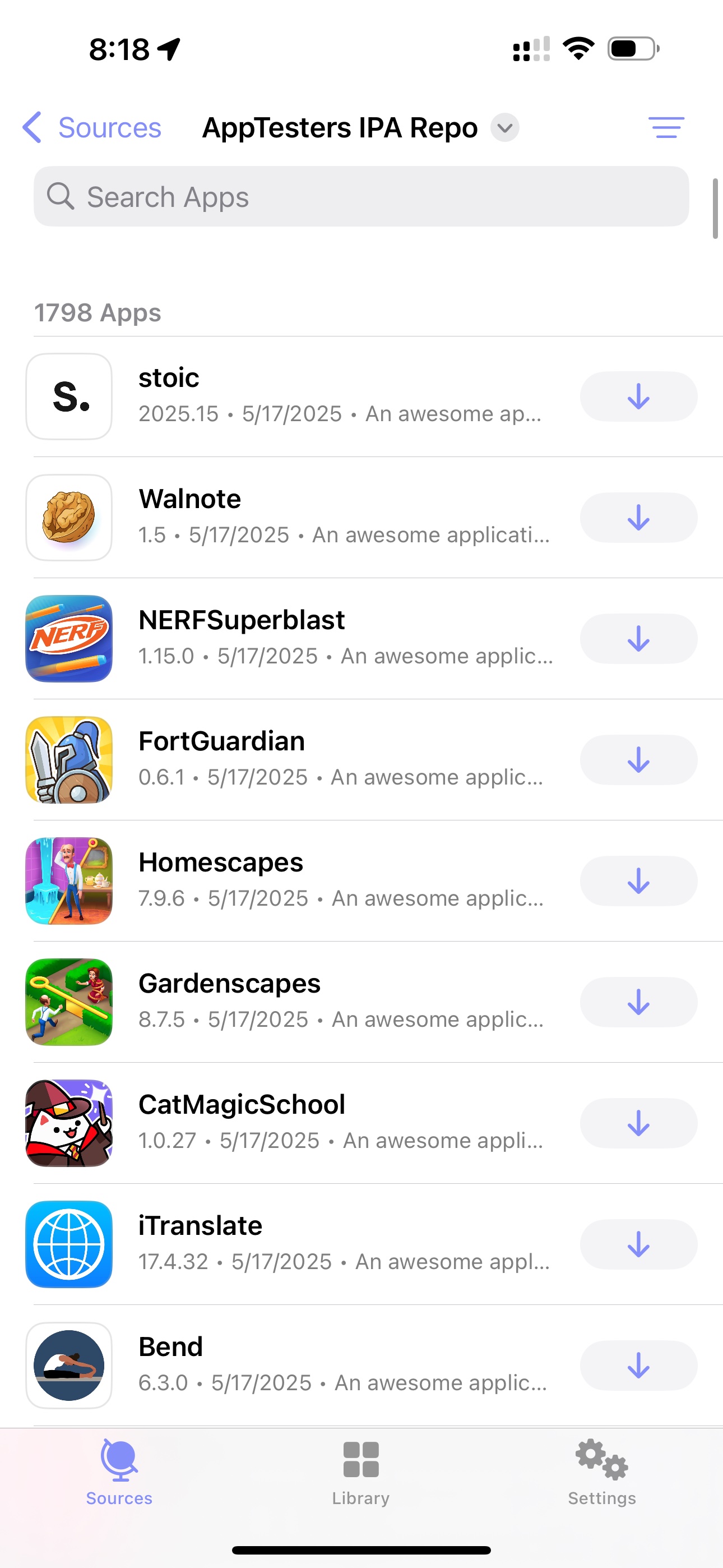Download the stoic app

point(638,396)
